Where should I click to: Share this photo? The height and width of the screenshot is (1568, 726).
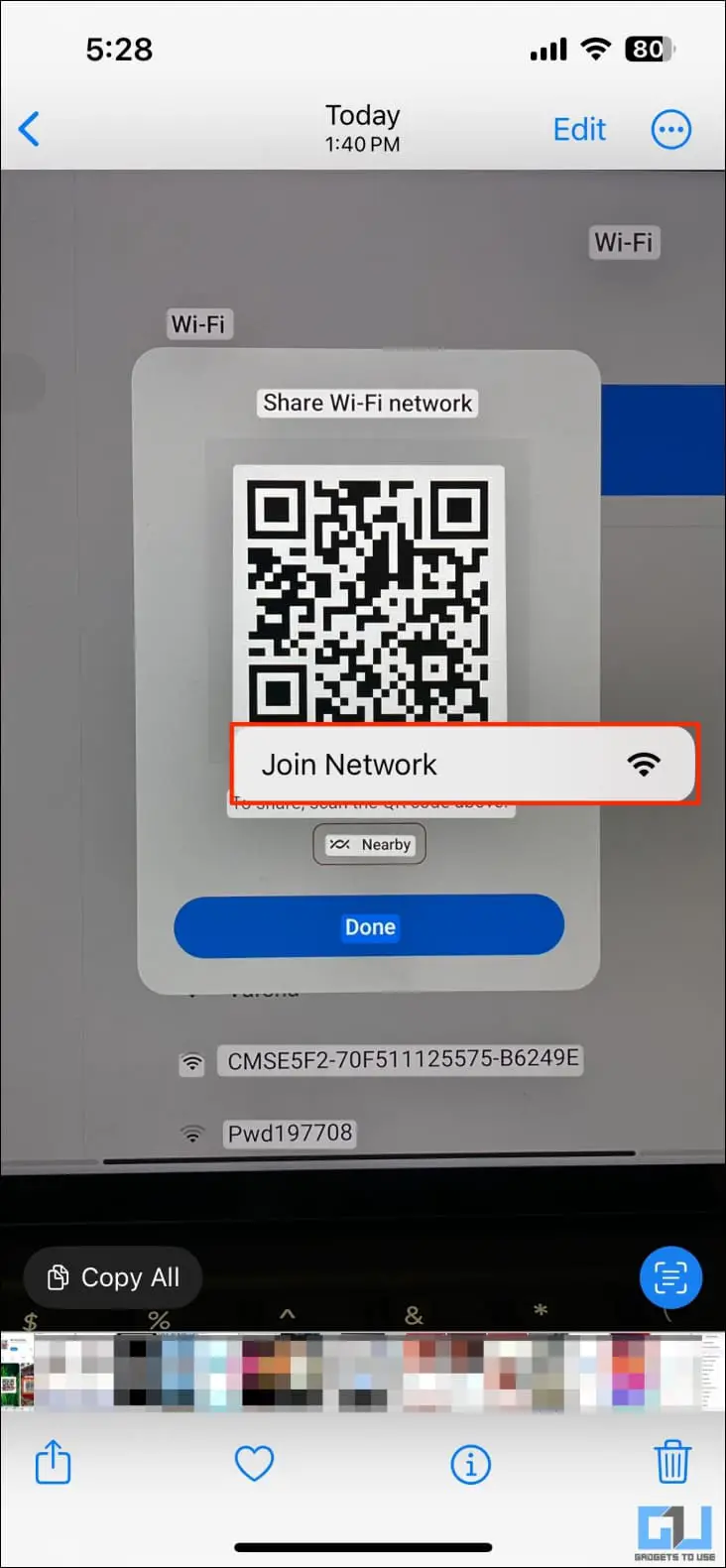click(53, 1463)
